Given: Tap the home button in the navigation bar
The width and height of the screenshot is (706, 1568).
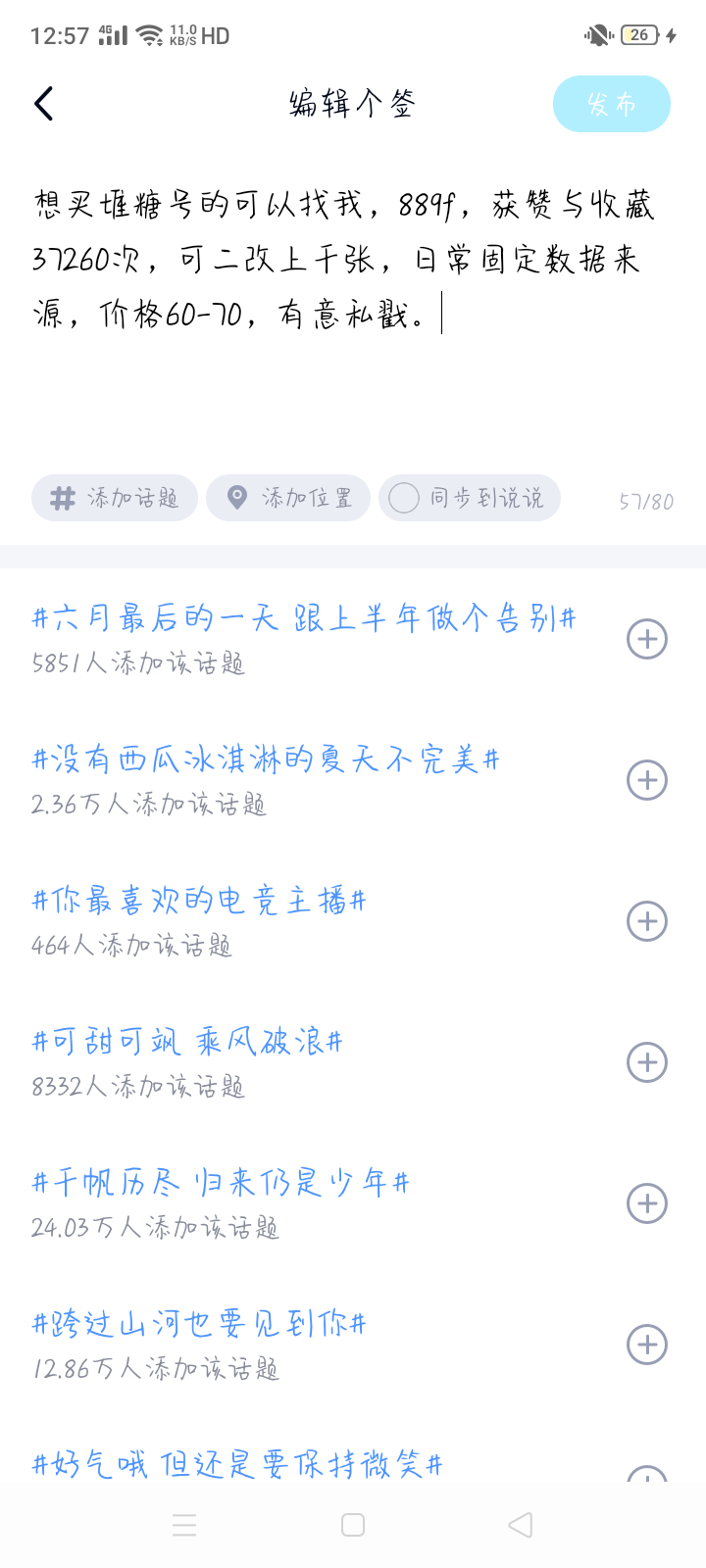Looking at the screenshot, I should pos(353,1525).
